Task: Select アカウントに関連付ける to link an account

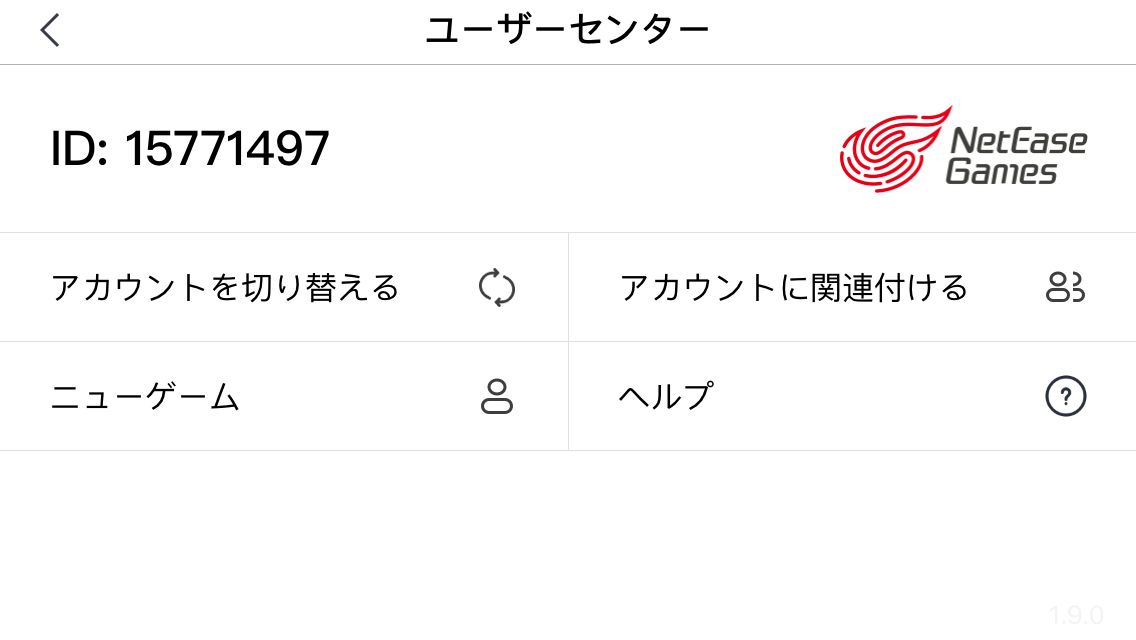Action: [852, 288]
